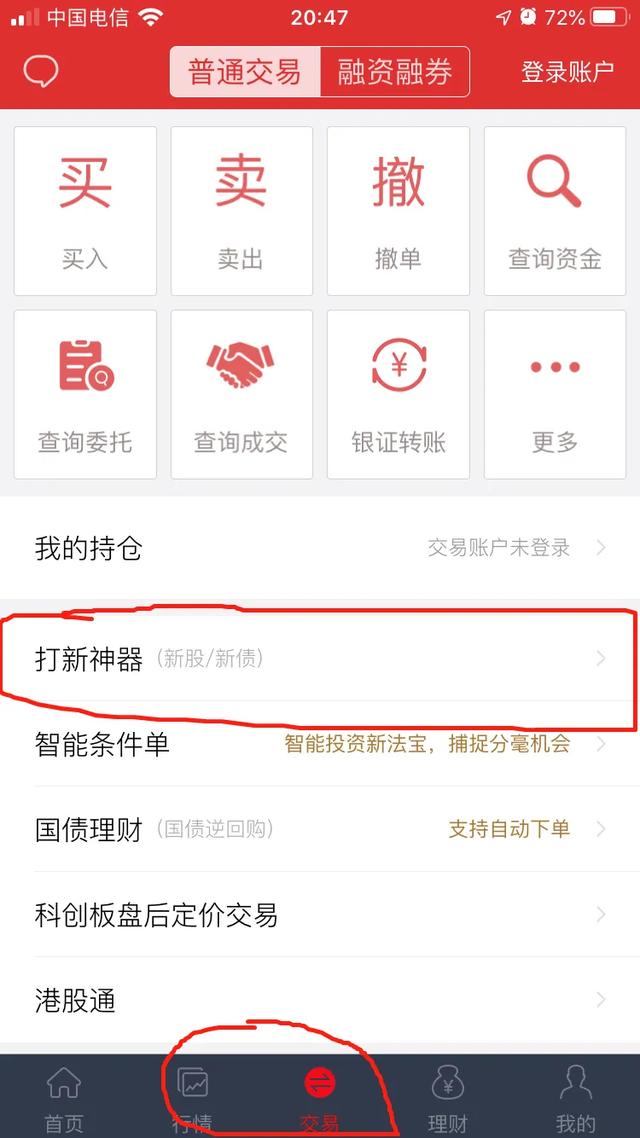Tap 登录账户 to log in

567,72
